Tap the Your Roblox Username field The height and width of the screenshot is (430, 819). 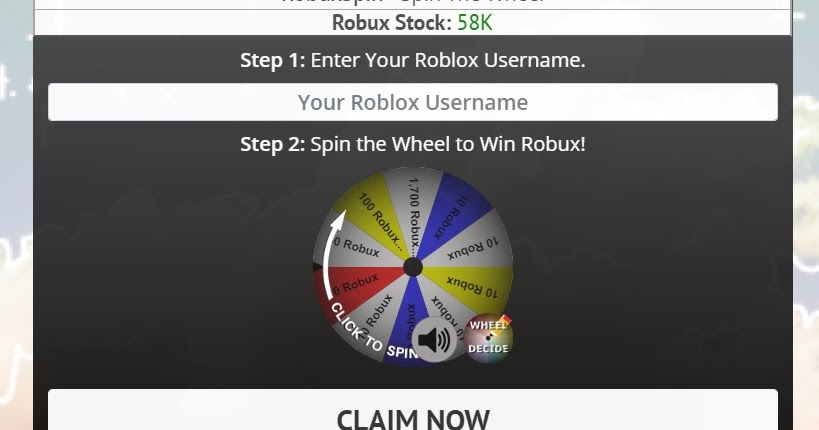[x=412, y=102]
